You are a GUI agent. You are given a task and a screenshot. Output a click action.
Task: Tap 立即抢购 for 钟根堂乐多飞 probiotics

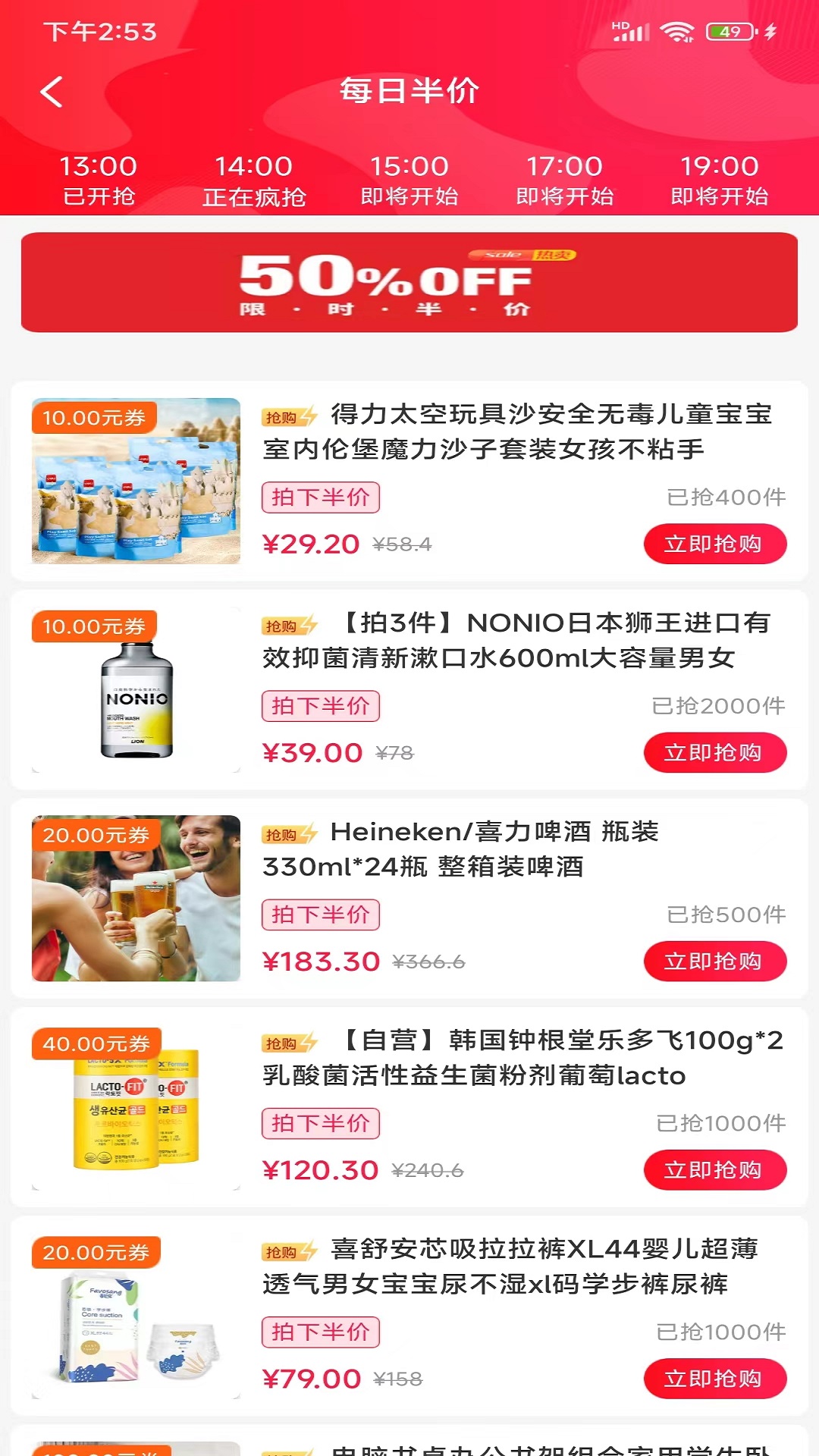click(714, 1169)
